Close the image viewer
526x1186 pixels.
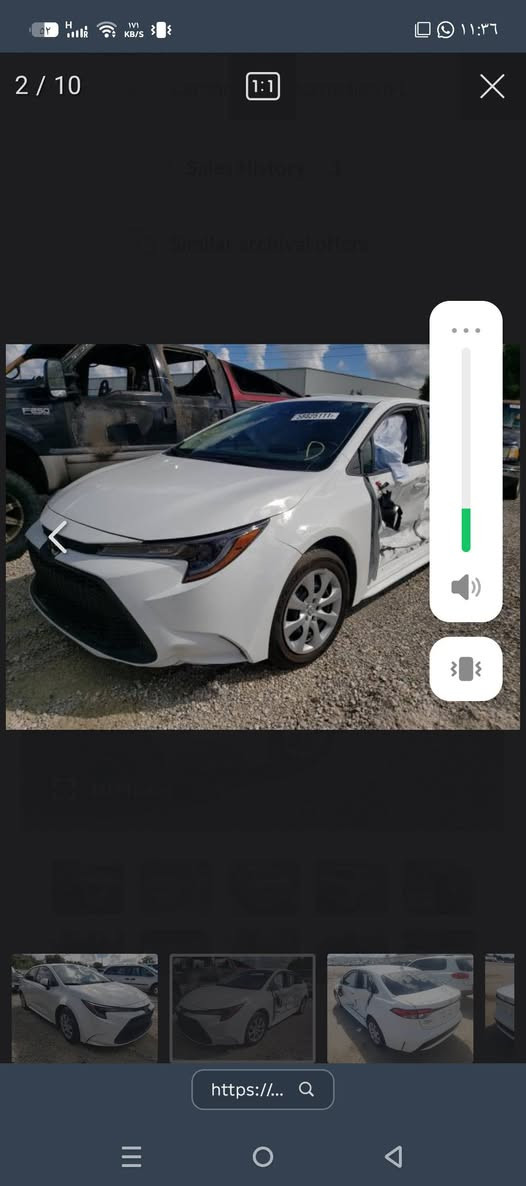[x=492, y=86]
